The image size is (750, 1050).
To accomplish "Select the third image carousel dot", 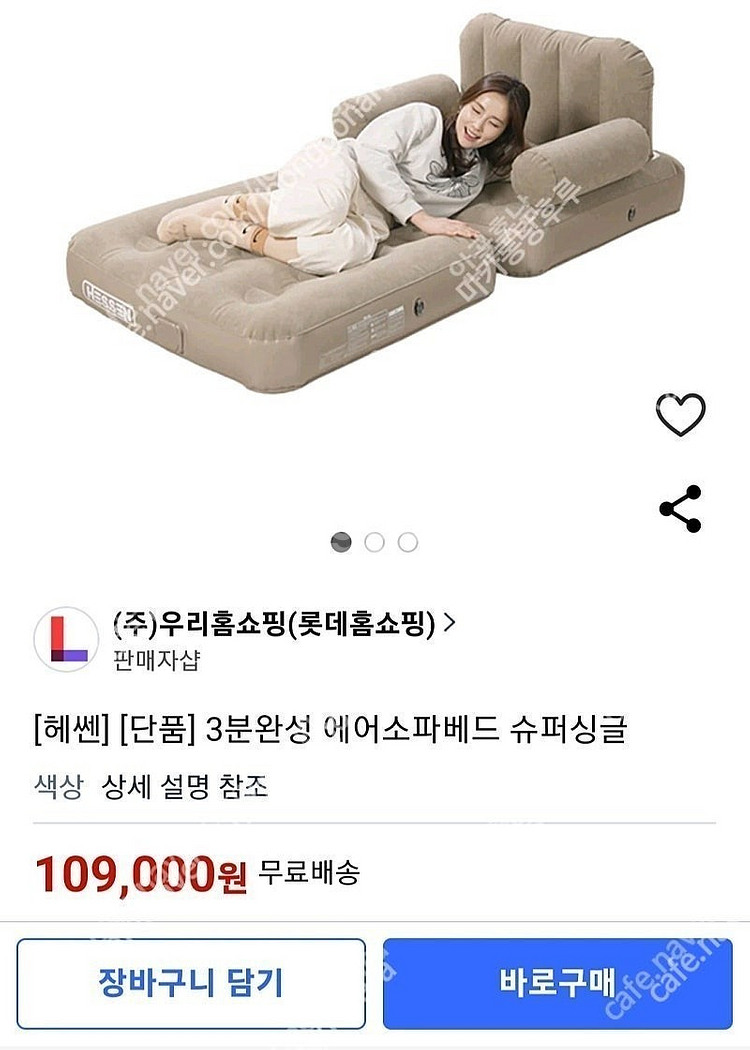I will point(407,541).
